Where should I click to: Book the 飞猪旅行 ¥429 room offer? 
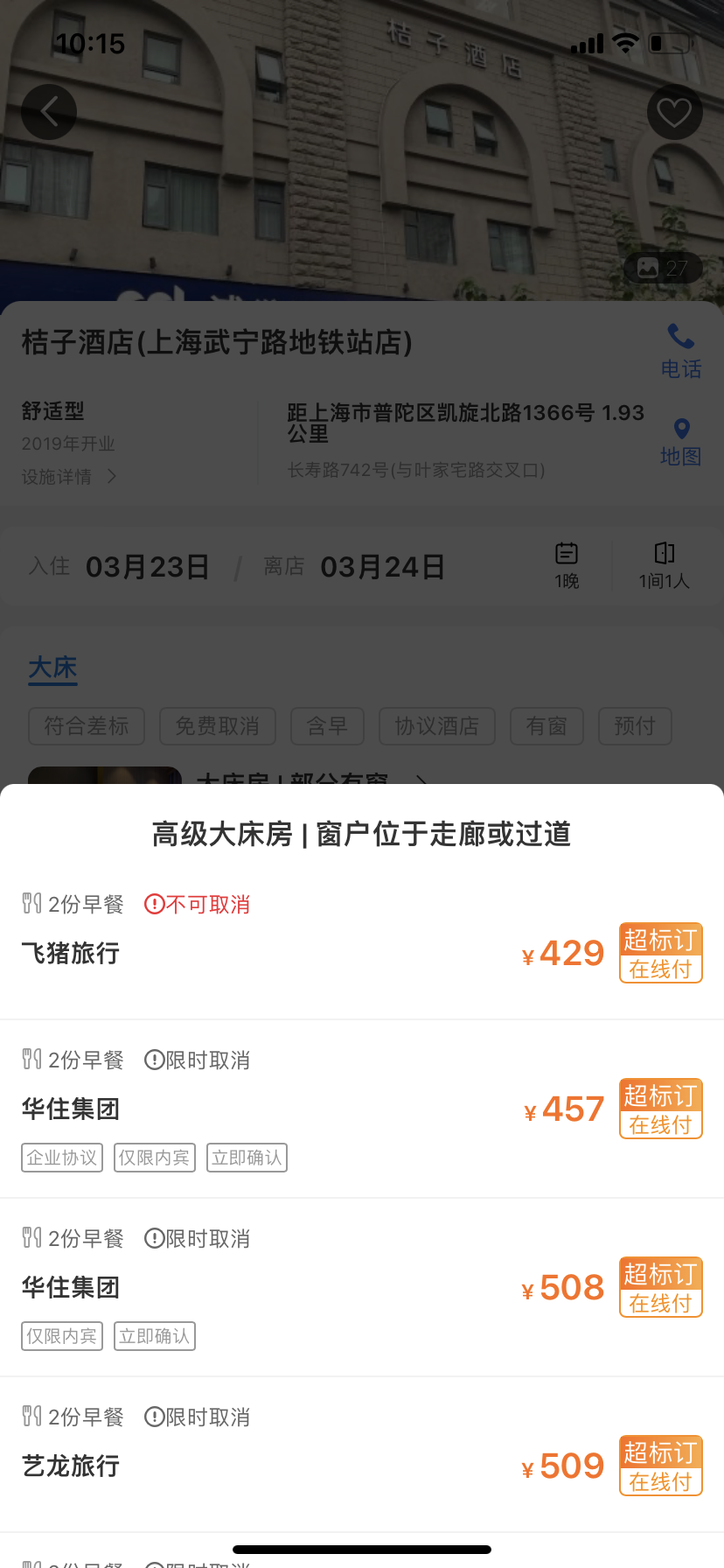click(660, 953)
